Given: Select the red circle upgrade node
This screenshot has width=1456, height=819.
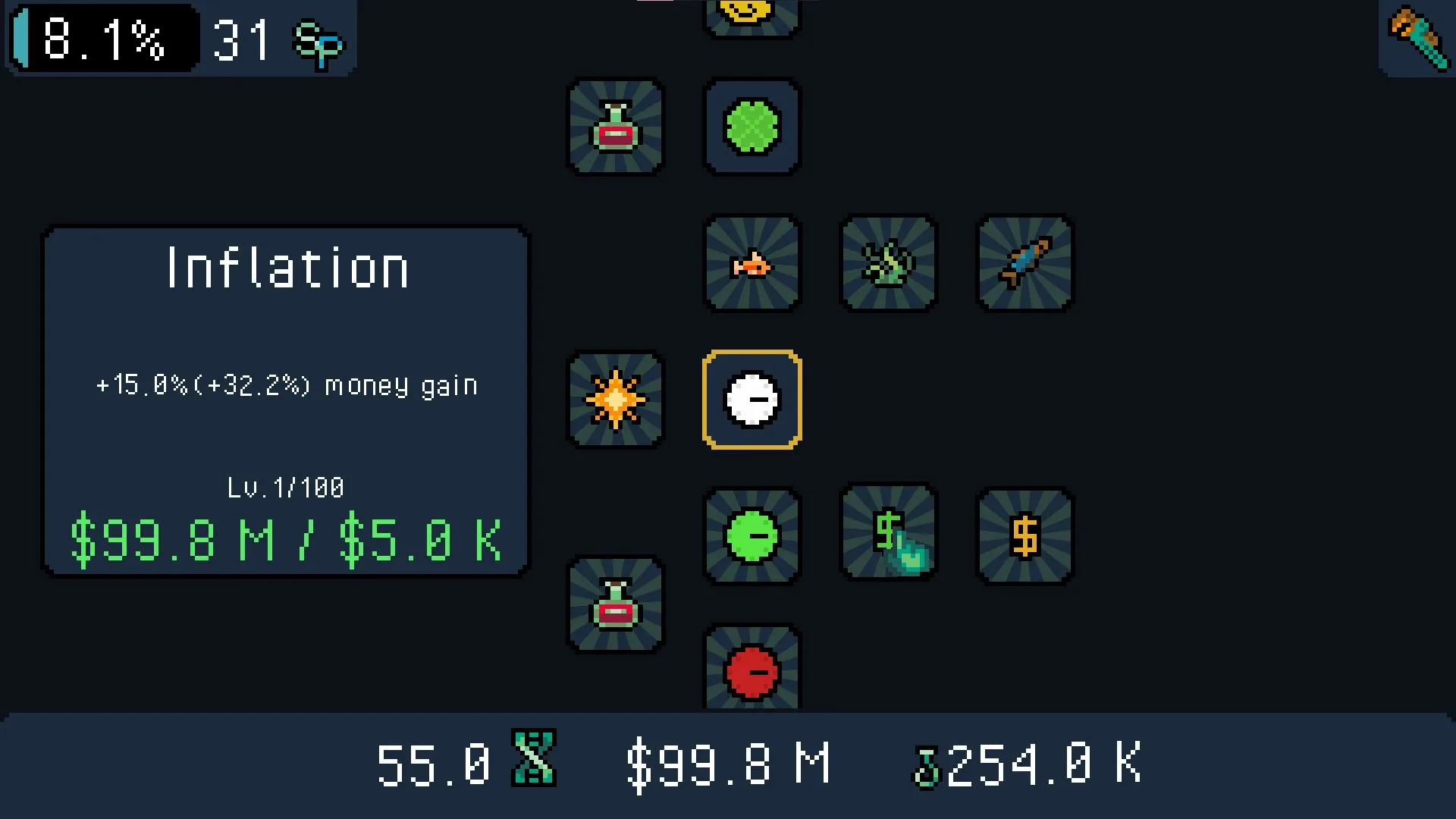Looking at the screenshot, I should click(x=752, y=670).
